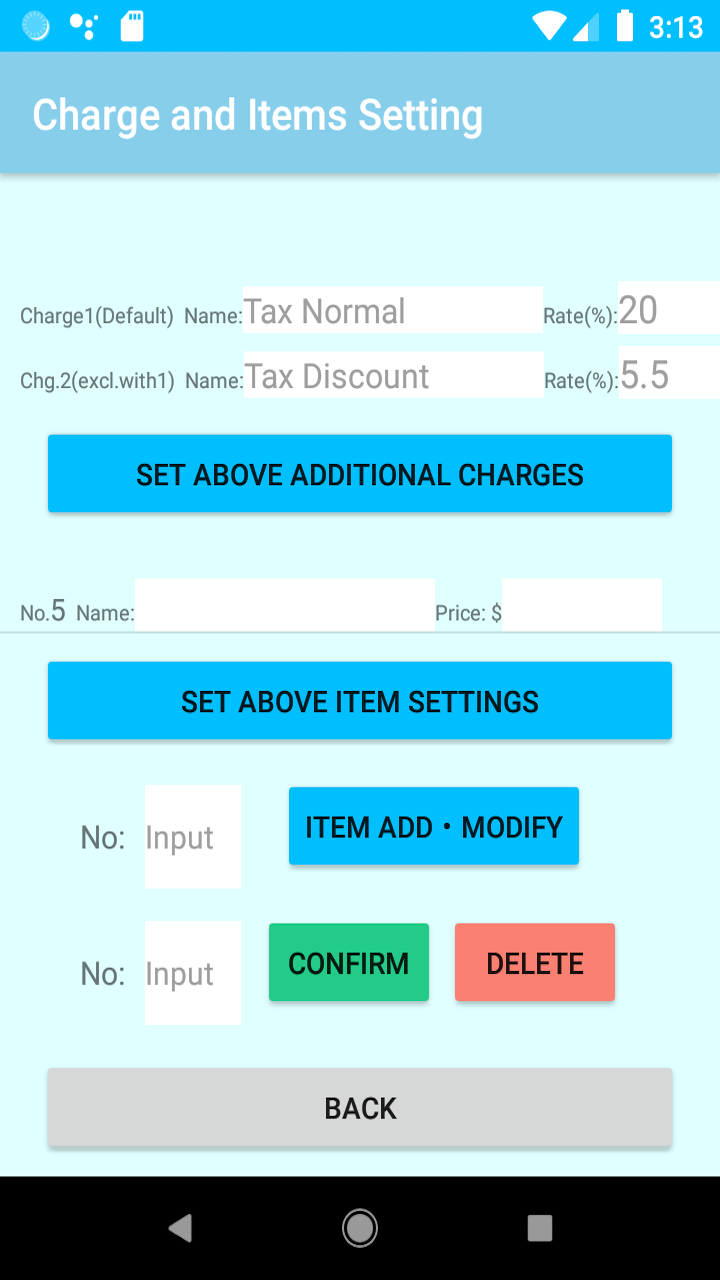Tap the Android back navigation icon
This screenshot has height=1280, width=720.
pyautogui.click(x=180, y=1227)
